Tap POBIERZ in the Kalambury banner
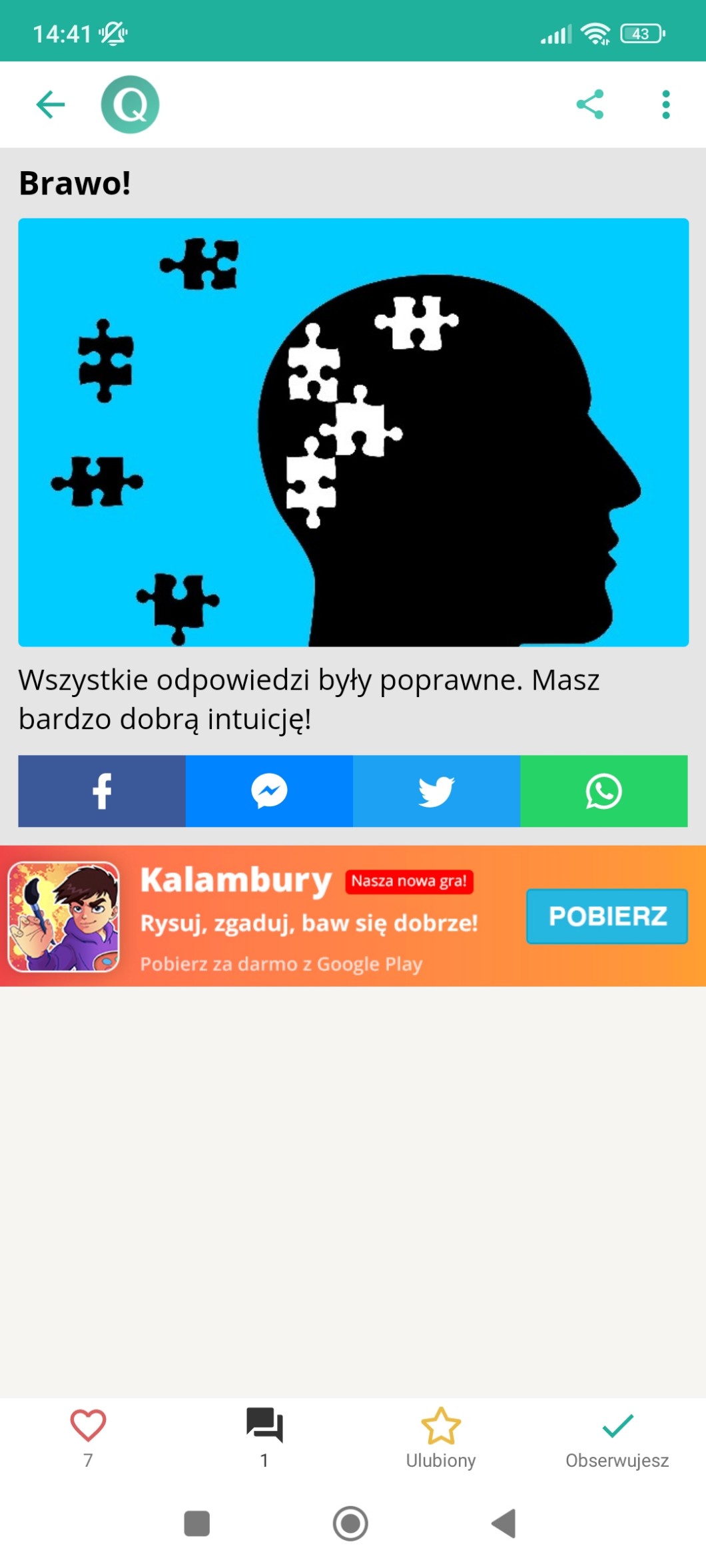This screenshot has width=706, height=1568. 607,916
